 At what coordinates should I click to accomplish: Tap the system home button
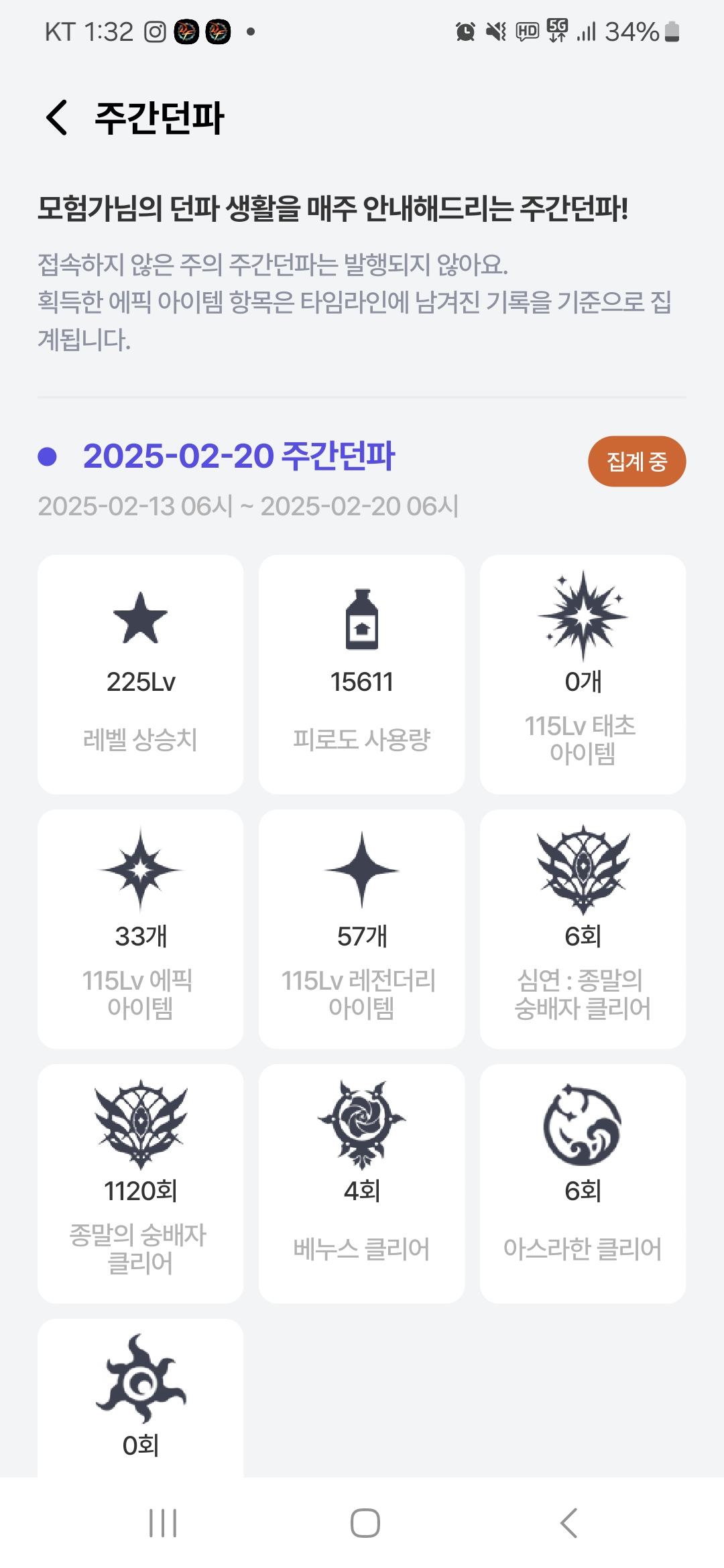pyautogui.click(x=365, y=1522)
